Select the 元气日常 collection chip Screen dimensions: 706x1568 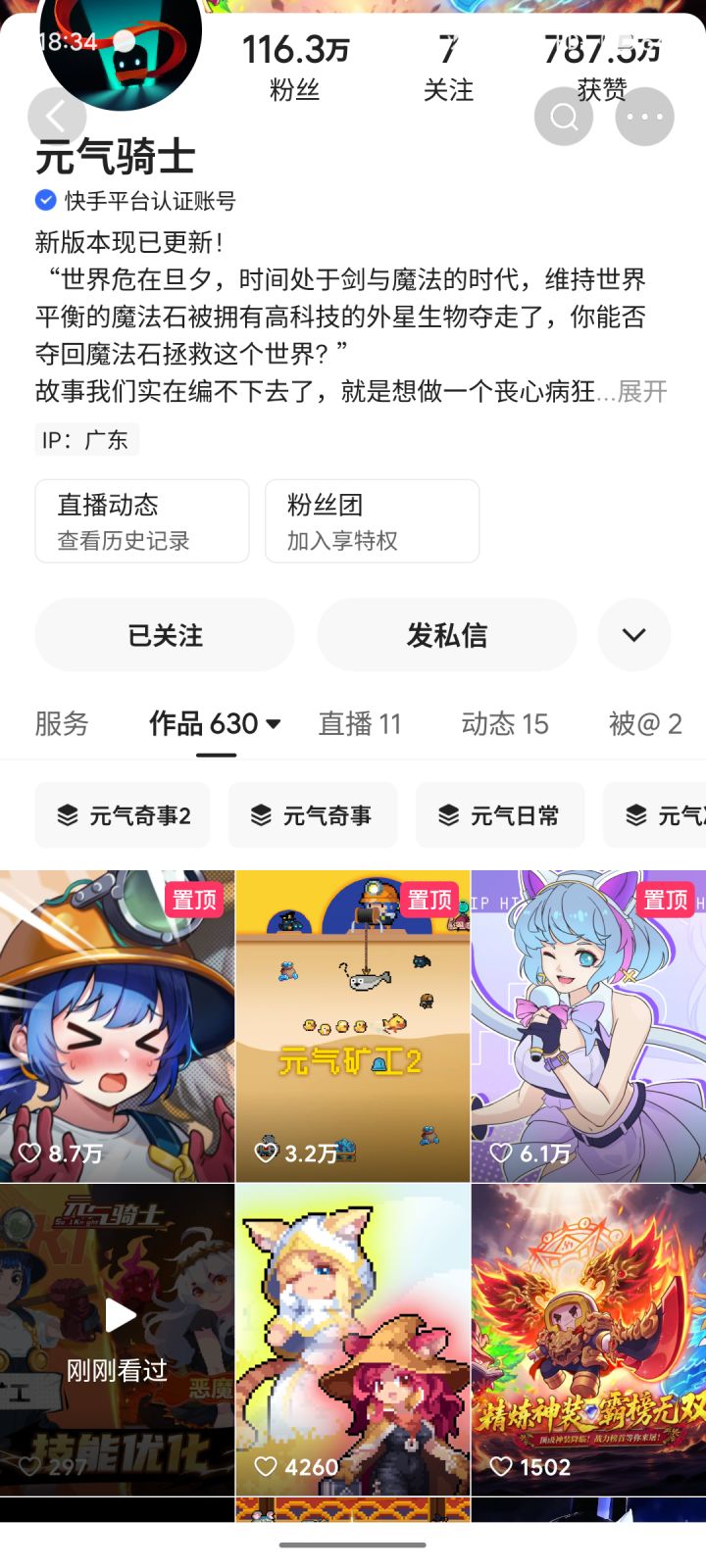(x=500, y=814)
